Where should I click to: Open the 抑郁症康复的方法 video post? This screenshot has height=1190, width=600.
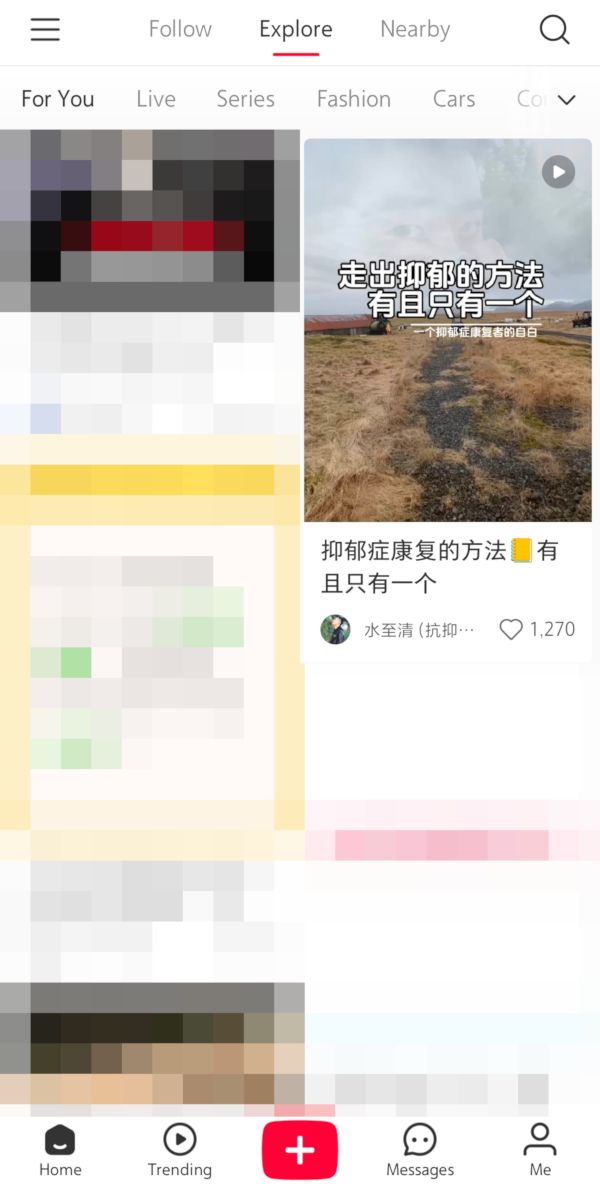pos(448,330)
